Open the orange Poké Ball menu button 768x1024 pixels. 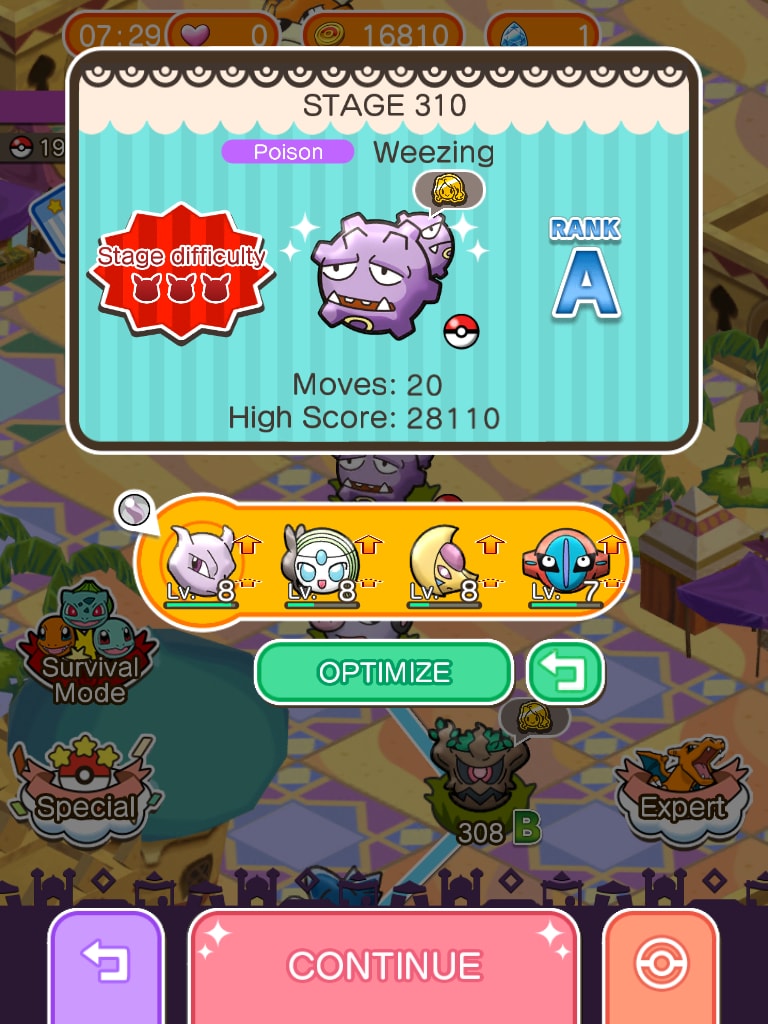(x=661, y=964)
